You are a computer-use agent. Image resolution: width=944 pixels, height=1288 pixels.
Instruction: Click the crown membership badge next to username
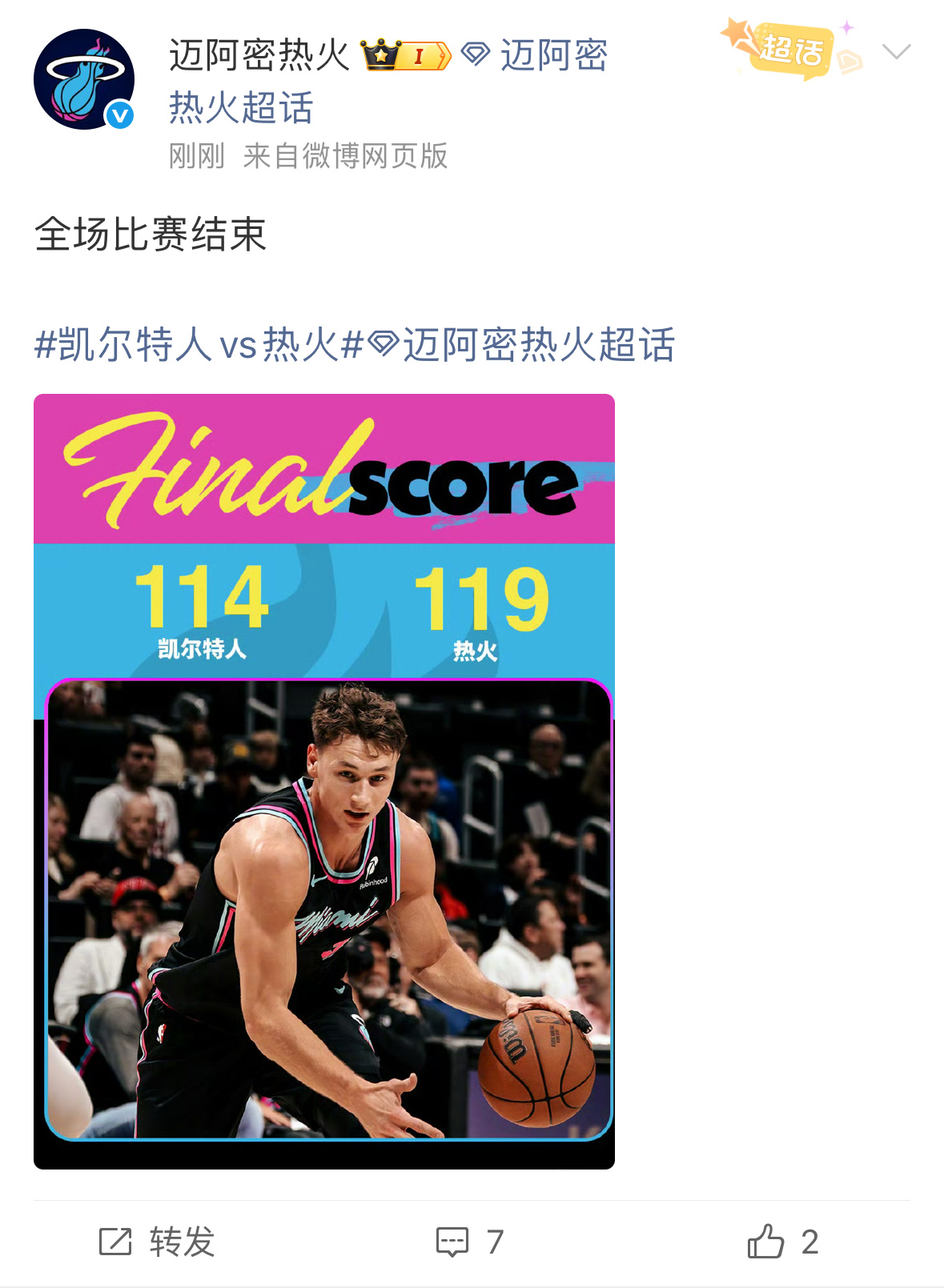tap(383, 54)
